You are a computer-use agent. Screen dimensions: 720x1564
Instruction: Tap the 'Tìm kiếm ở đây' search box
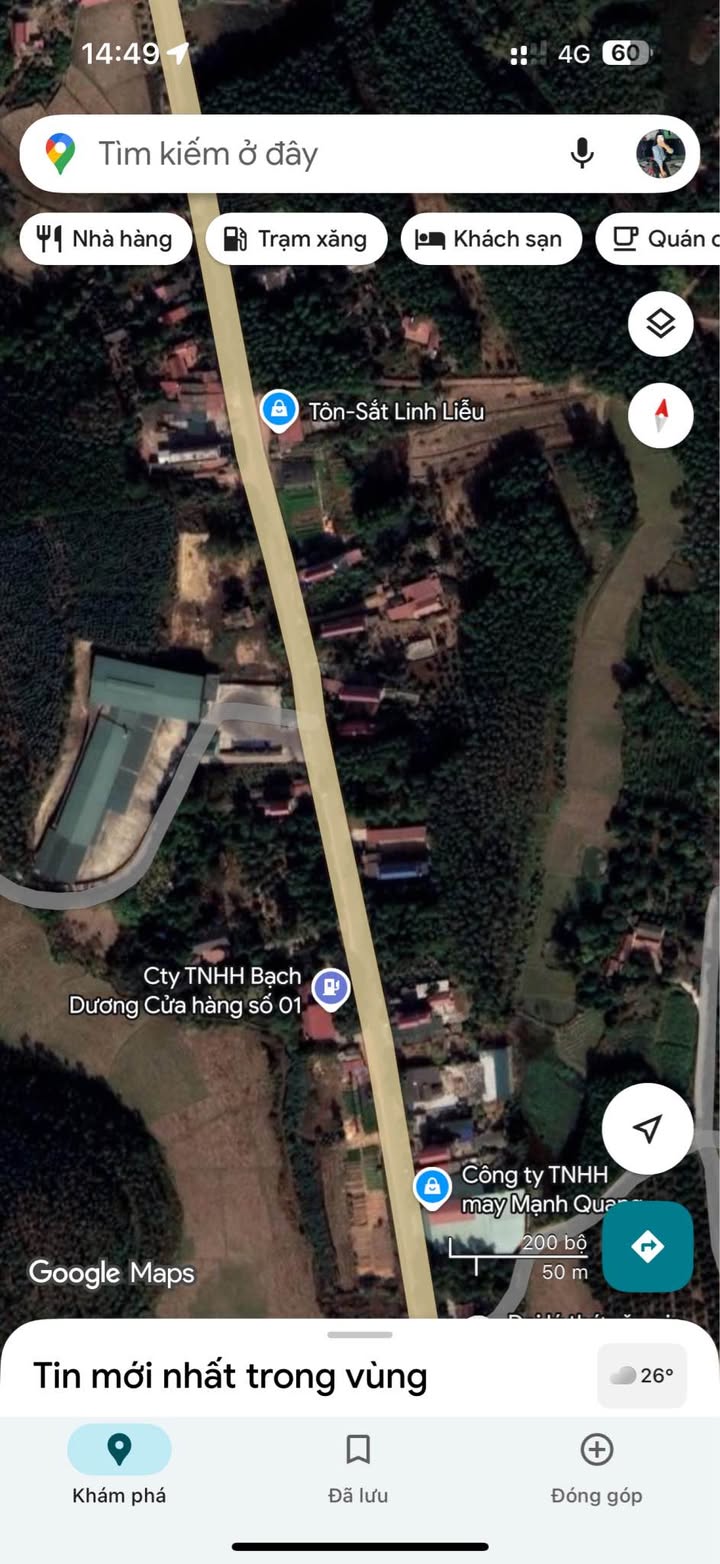300,154
